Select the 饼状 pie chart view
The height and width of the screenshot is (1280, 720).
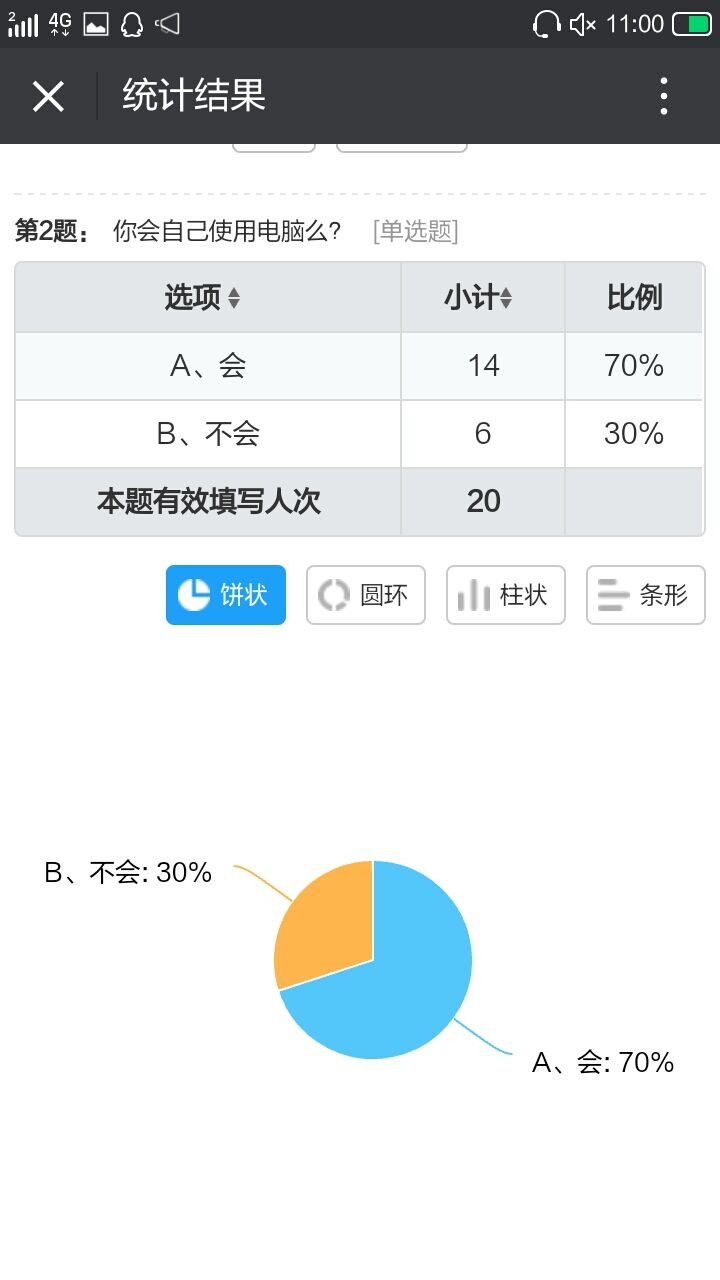(x=226, y=595)
